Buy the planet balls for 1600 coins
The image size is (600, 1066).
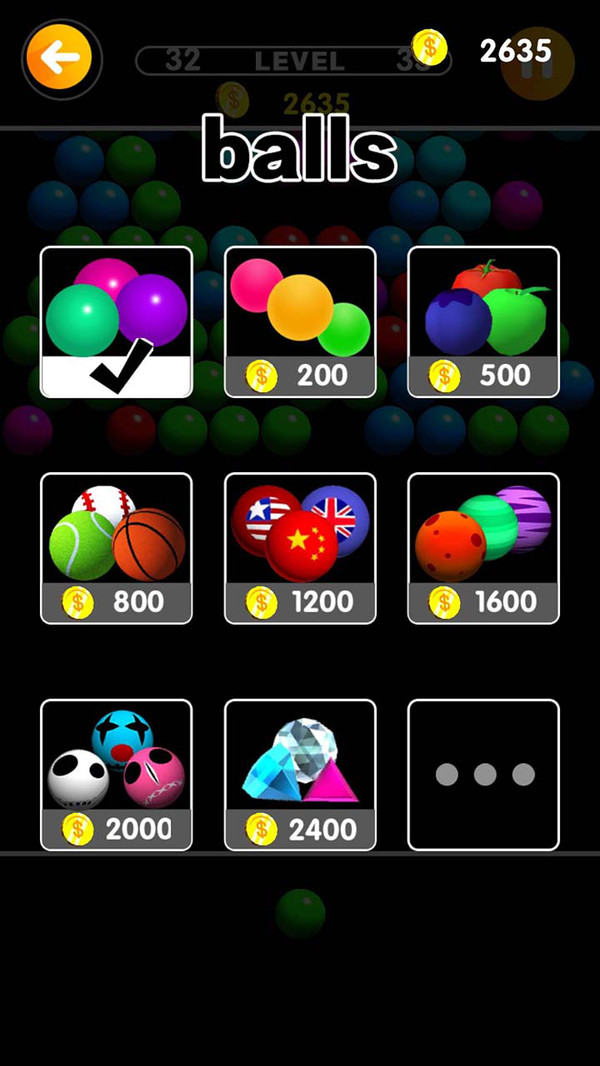pos(483,548)
